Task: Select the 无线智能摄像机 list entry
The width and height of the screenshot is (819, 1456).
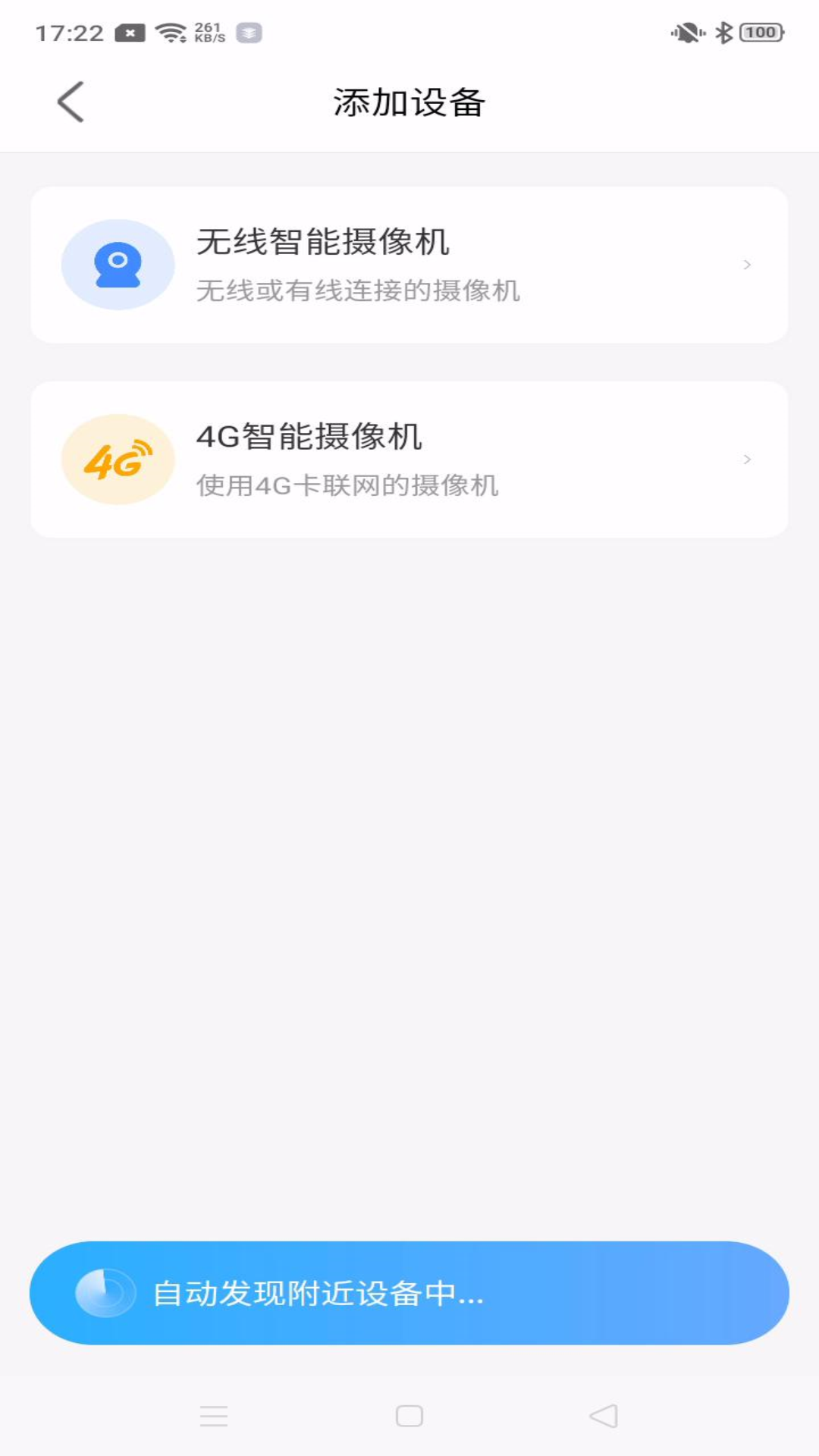Action: pyautogui.click(x=409, y=264)
